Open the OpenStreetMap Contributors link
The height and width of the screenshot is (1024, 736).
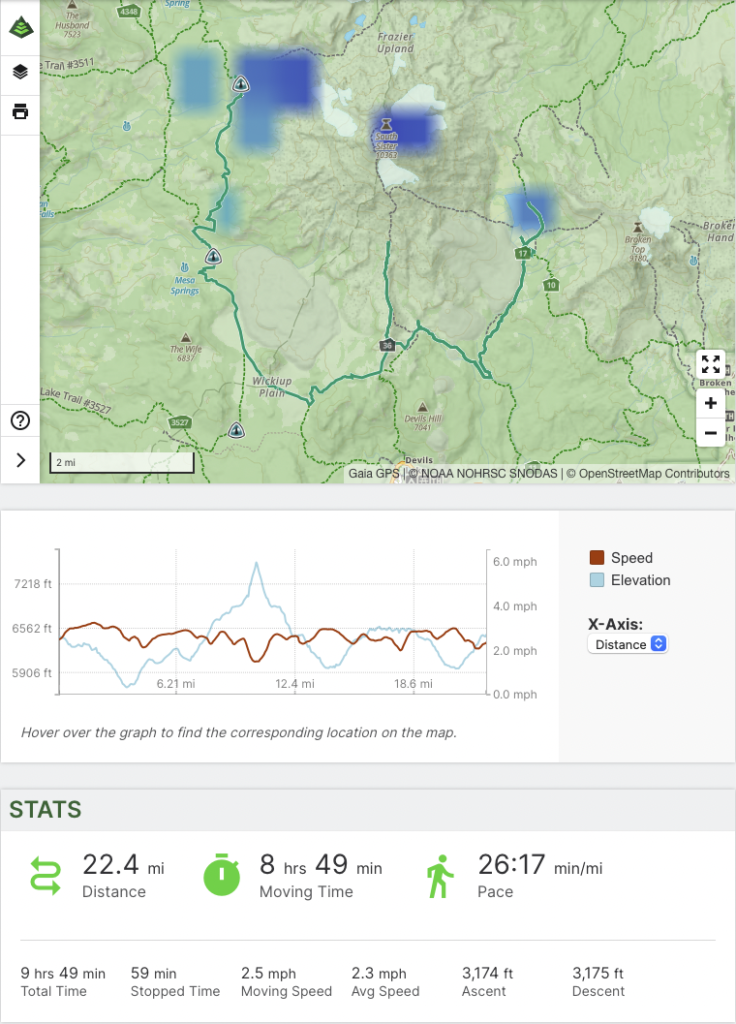click(654, 474)
